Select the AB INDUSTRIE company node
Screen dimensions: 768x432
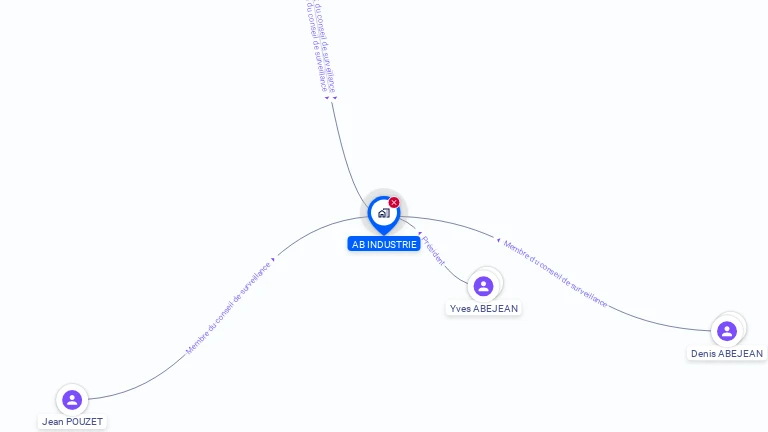tap(383, 214)
